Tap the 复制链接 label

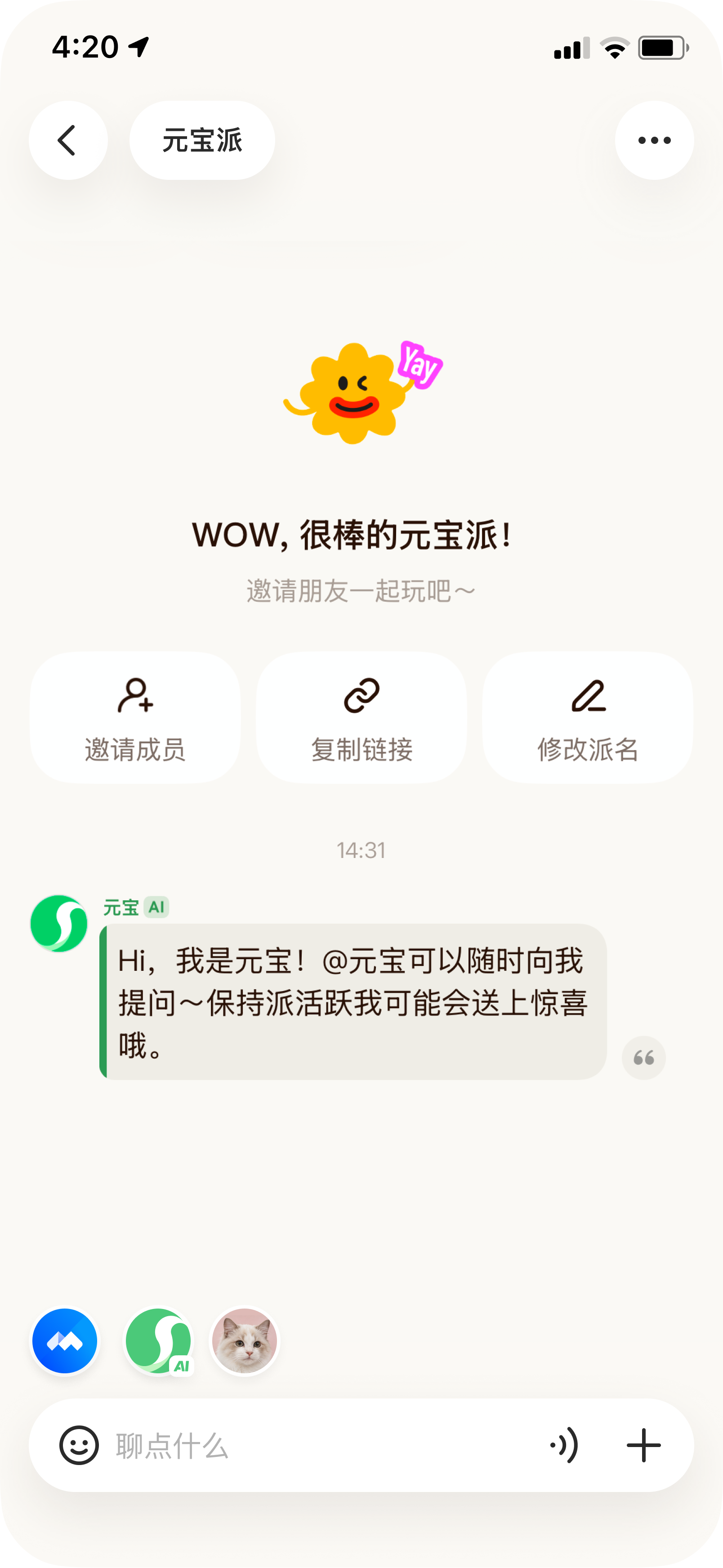[x=361, y=752]
